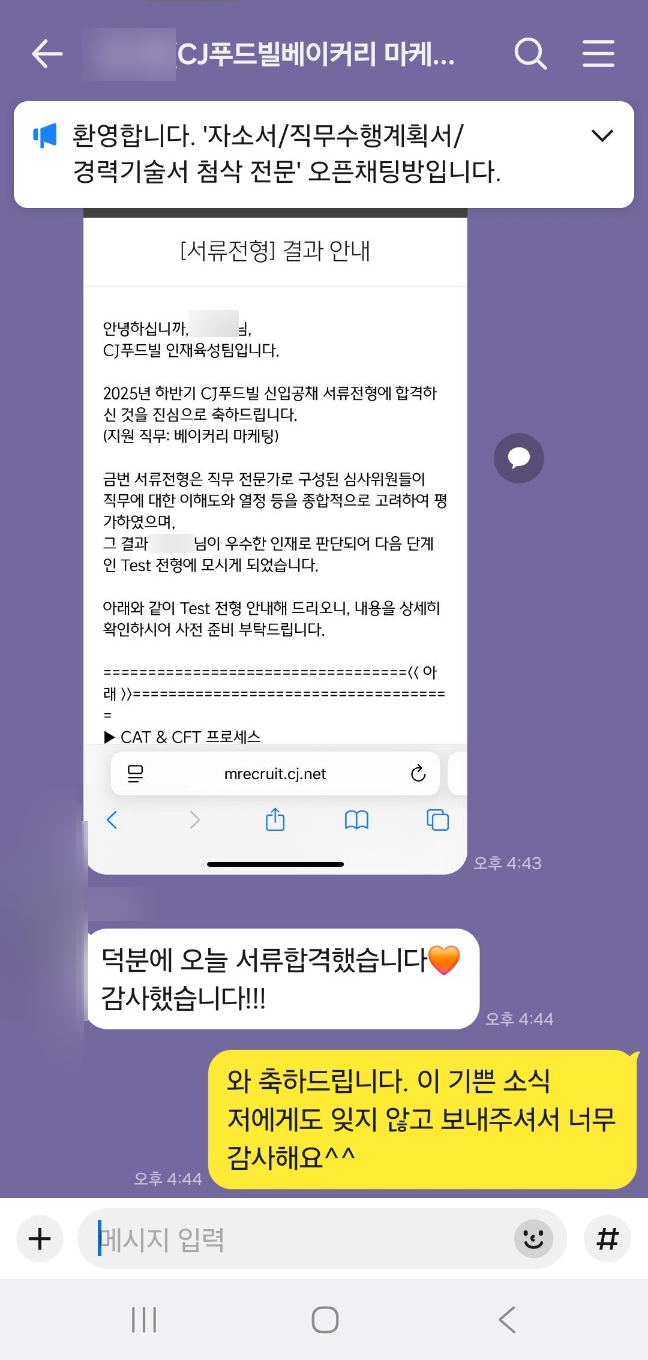Tap the hashtag search button
The width and height of the screenshot is (648, 1360).
pos(607,1240)
